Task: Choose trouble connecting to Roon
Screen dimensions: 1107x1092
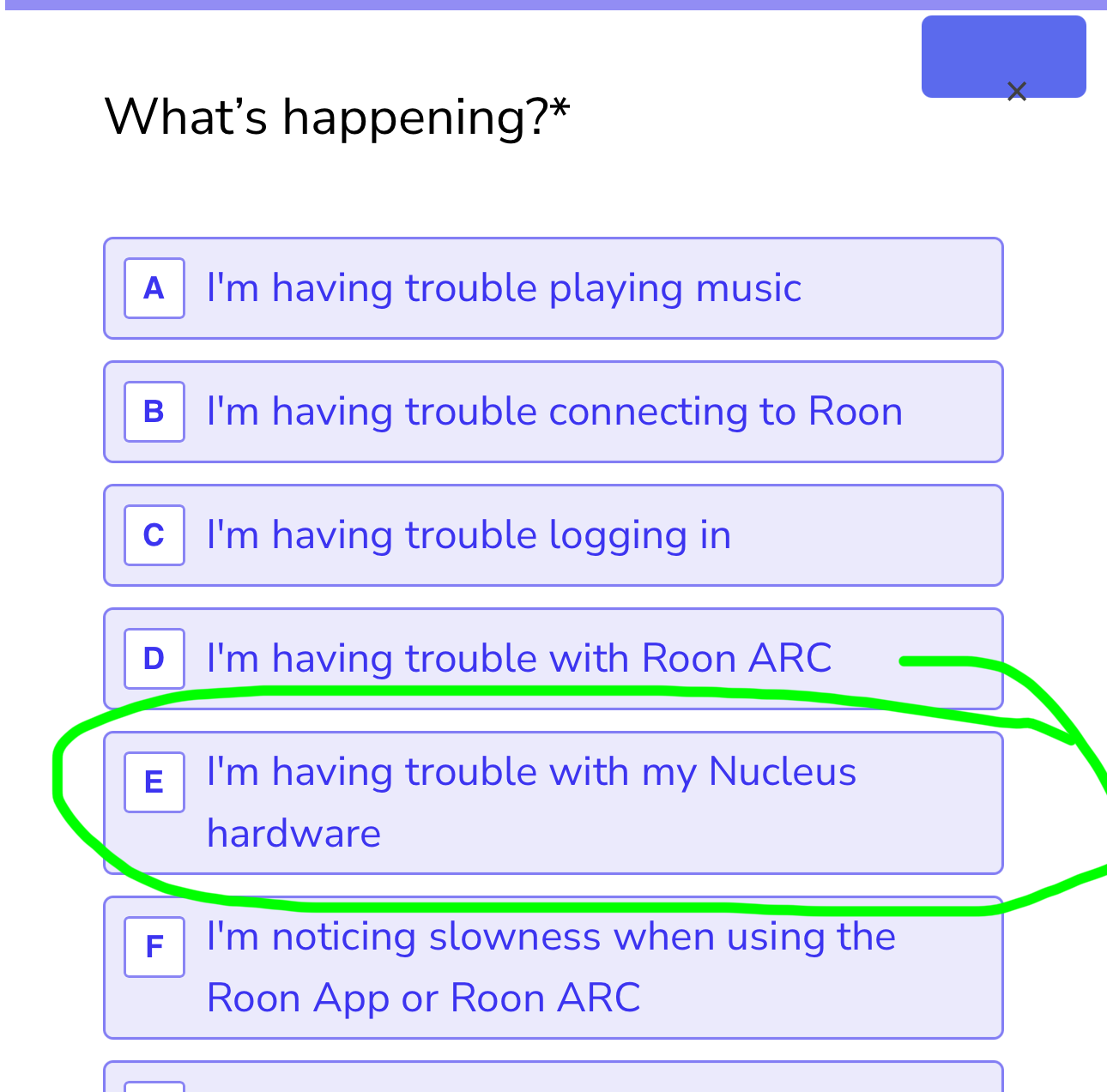Action: 553,412
